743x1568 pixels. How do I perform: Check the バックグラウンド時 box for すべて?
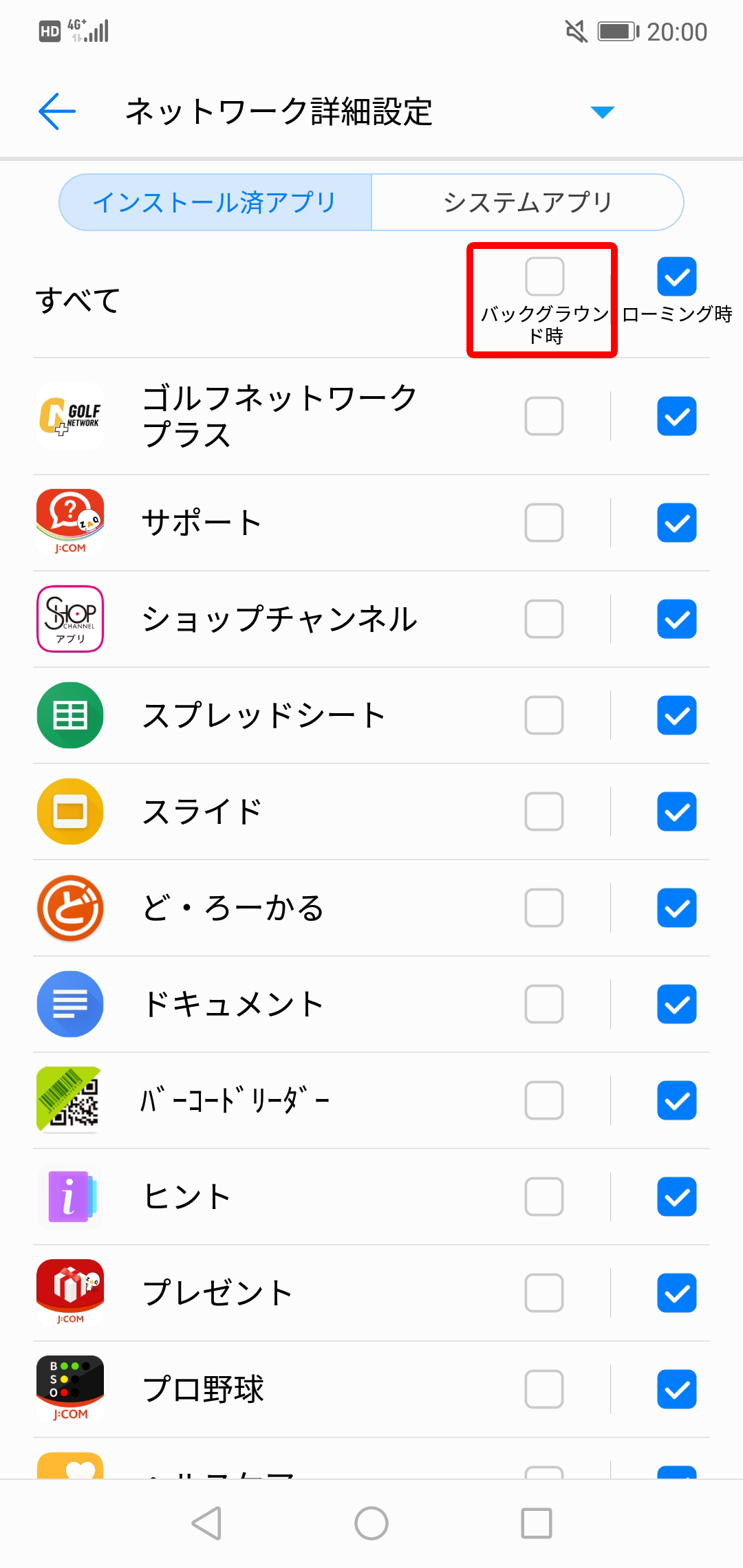[x=544, y=276]
